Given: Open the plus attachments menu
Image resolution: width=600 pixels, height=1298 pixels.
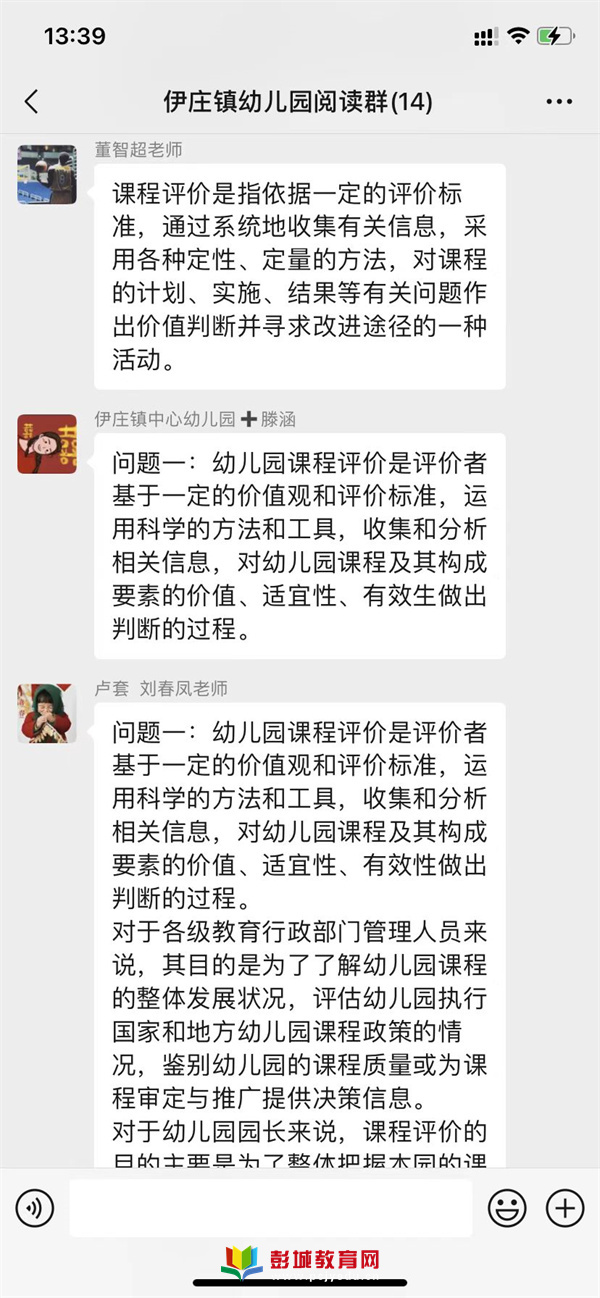Looking at the screenshot, I should tap(565, 1209).
